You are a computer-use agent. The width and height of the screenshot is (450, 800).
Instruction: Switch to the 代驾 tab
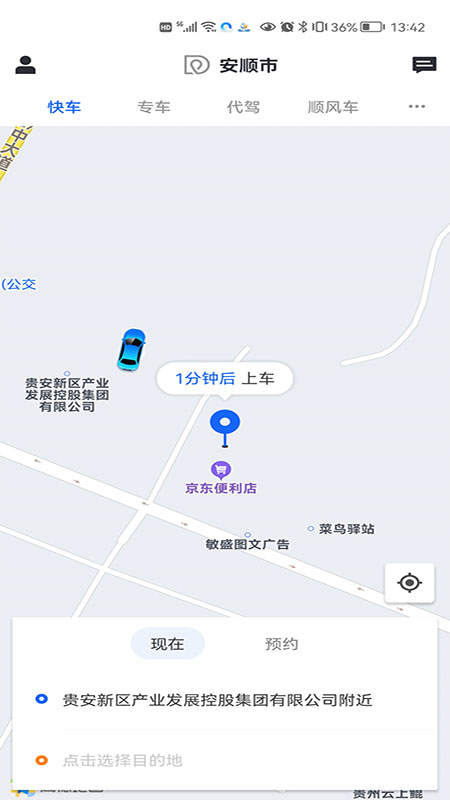(243, 107)
